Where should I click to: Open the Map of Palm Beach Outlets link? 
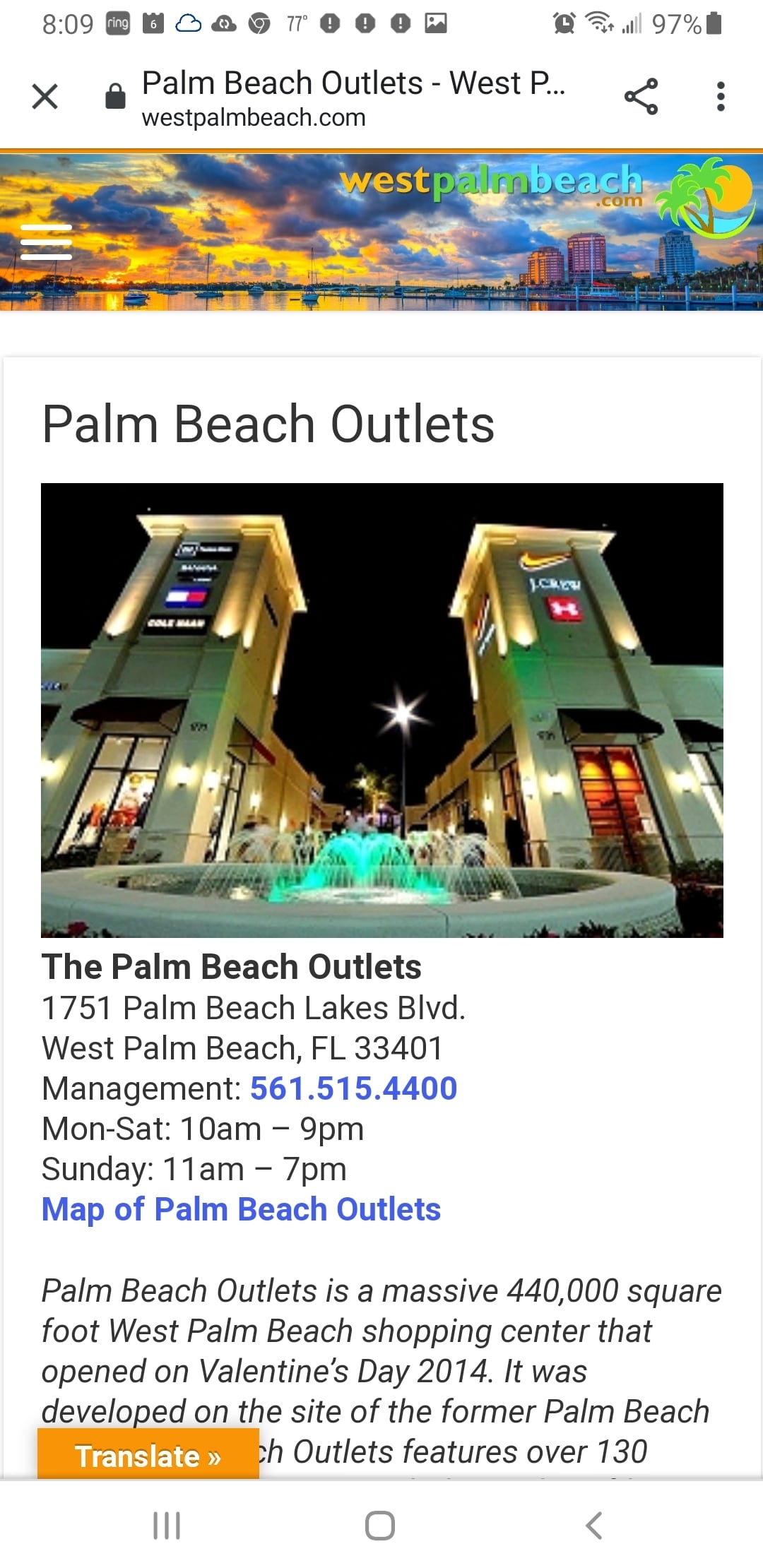click(x=241, y=1209)
